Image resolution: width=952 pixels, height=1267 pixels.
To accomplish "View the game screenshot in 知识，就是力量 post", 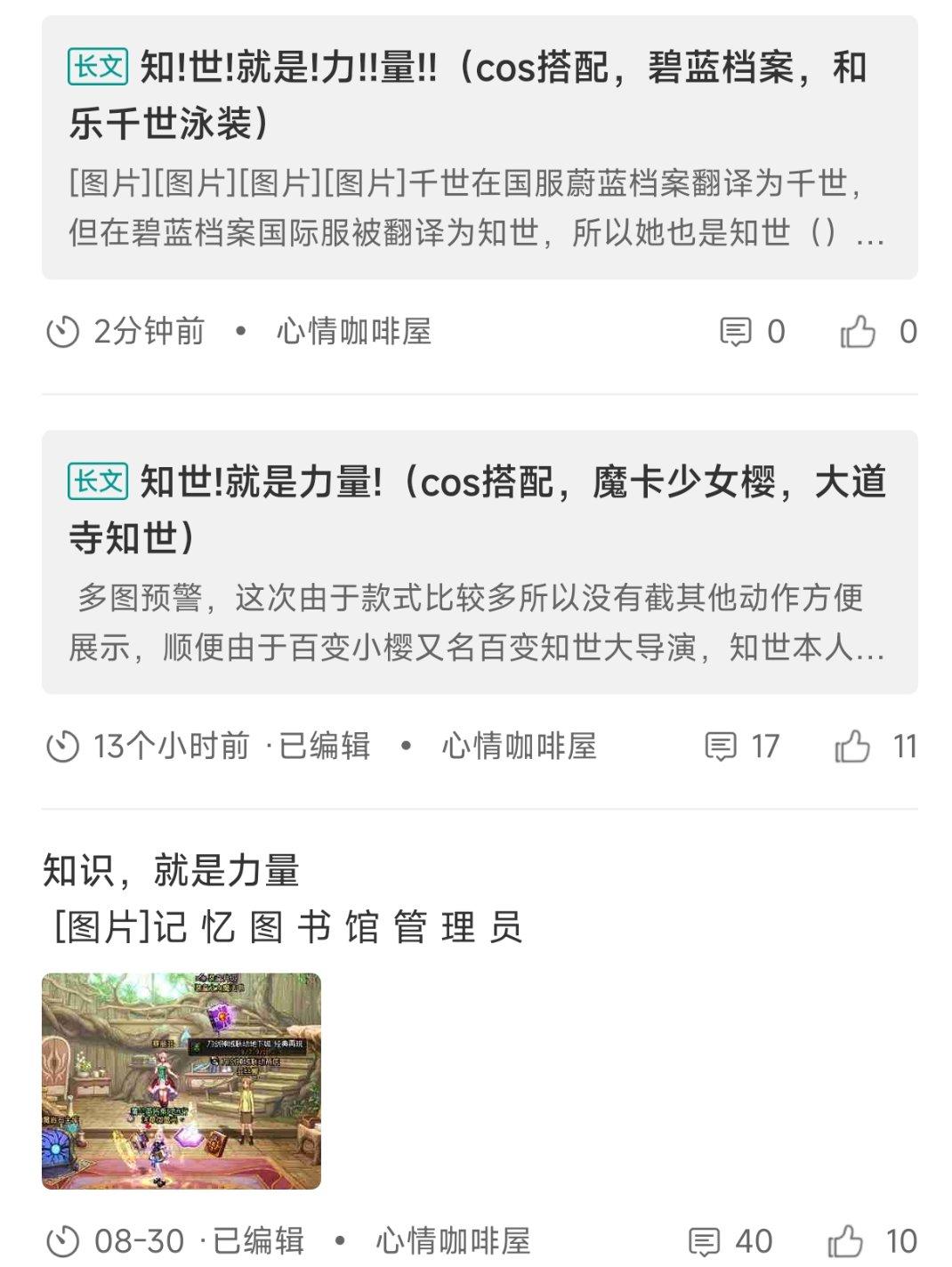I will tap(182, 1081).
